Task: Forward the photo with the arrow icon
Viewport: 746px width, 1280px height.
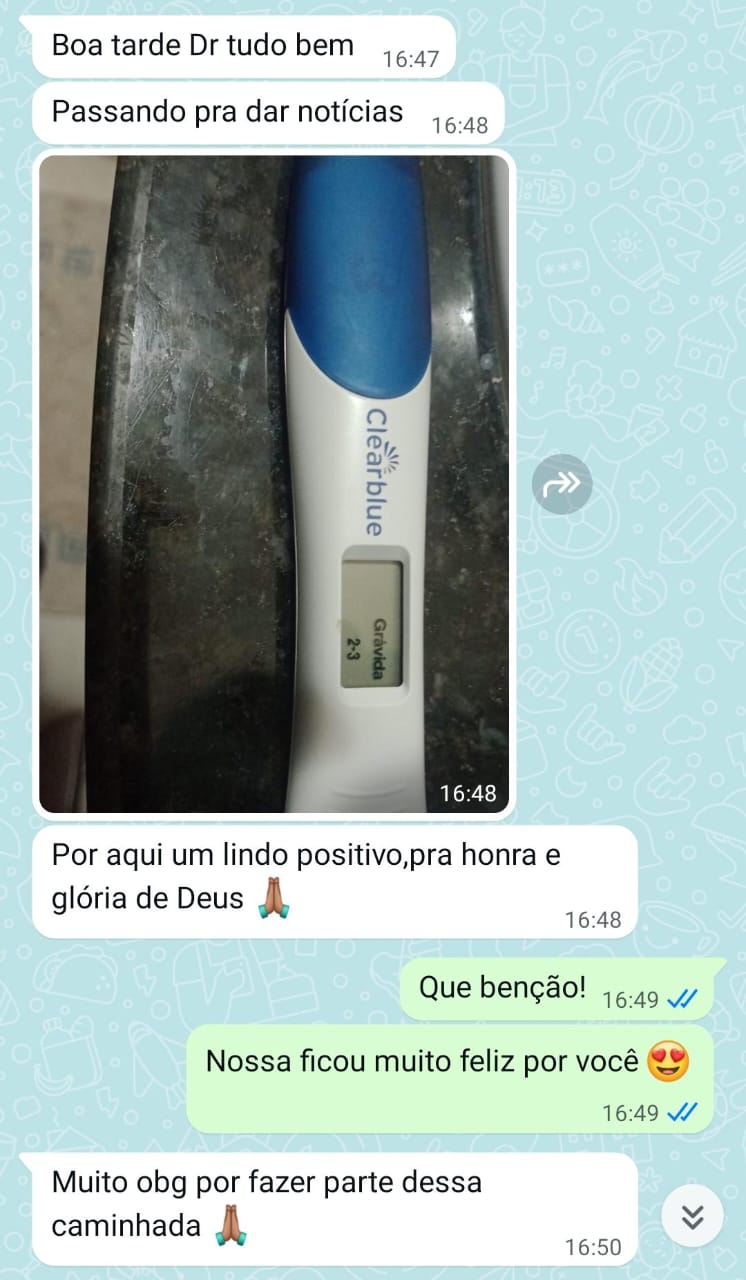Action: [562, 485]
